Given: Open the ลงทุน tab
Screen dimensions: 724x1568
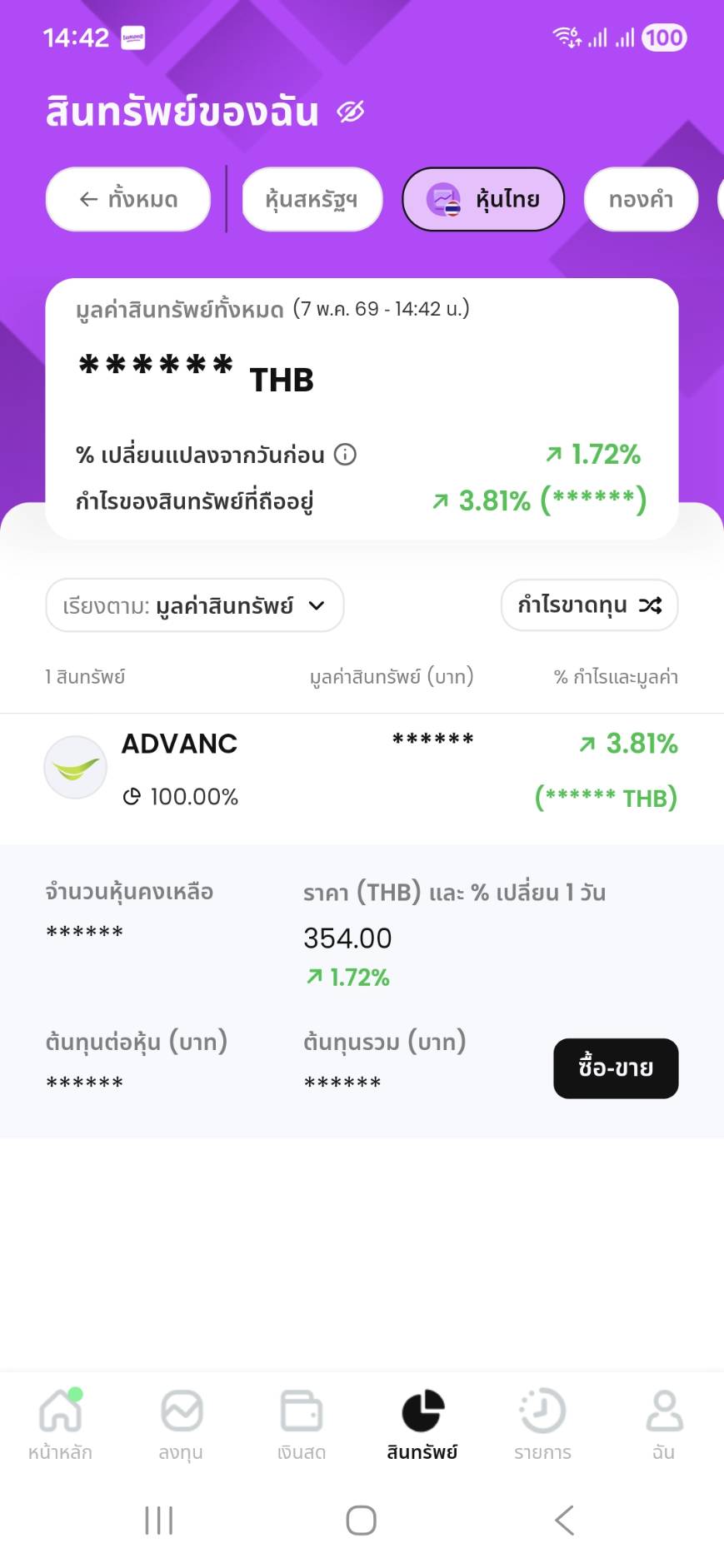Looking at the screenshot, I should click(181, 1425).
